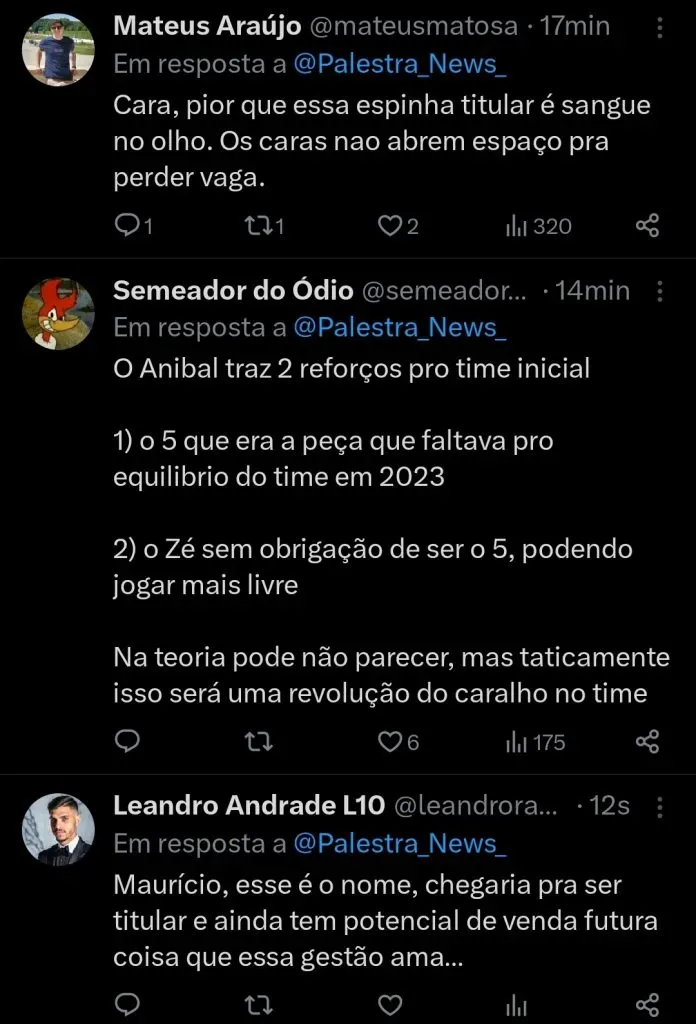The height and width of the screenshot is (1024, 696).
Task: Share Mateus Araújo's tweet
Action: tap(648, 226)
